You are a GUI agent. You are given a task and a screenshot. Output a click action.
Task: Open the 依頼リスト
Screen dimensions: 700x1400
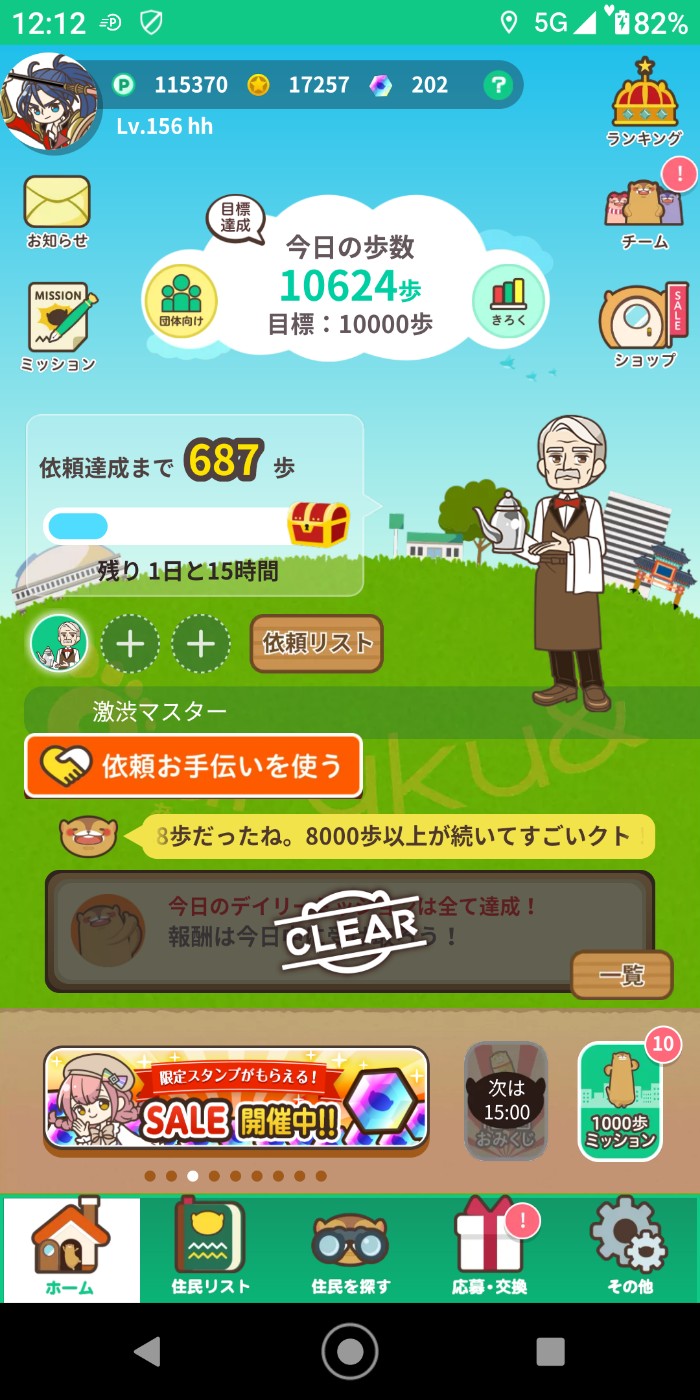pyautogui.click(x=317, y=643)
